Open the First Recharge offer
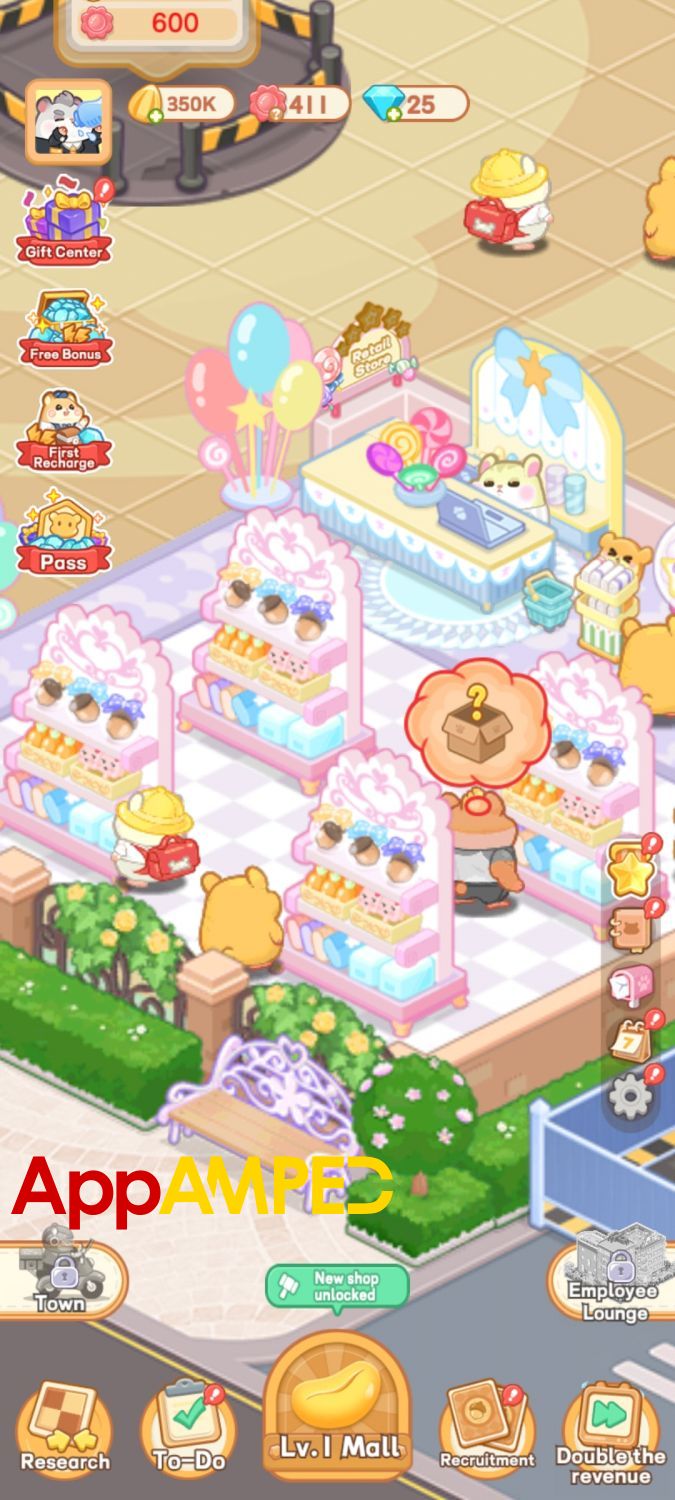This screenshot has height=1500, width=675. tap(64, 431)
